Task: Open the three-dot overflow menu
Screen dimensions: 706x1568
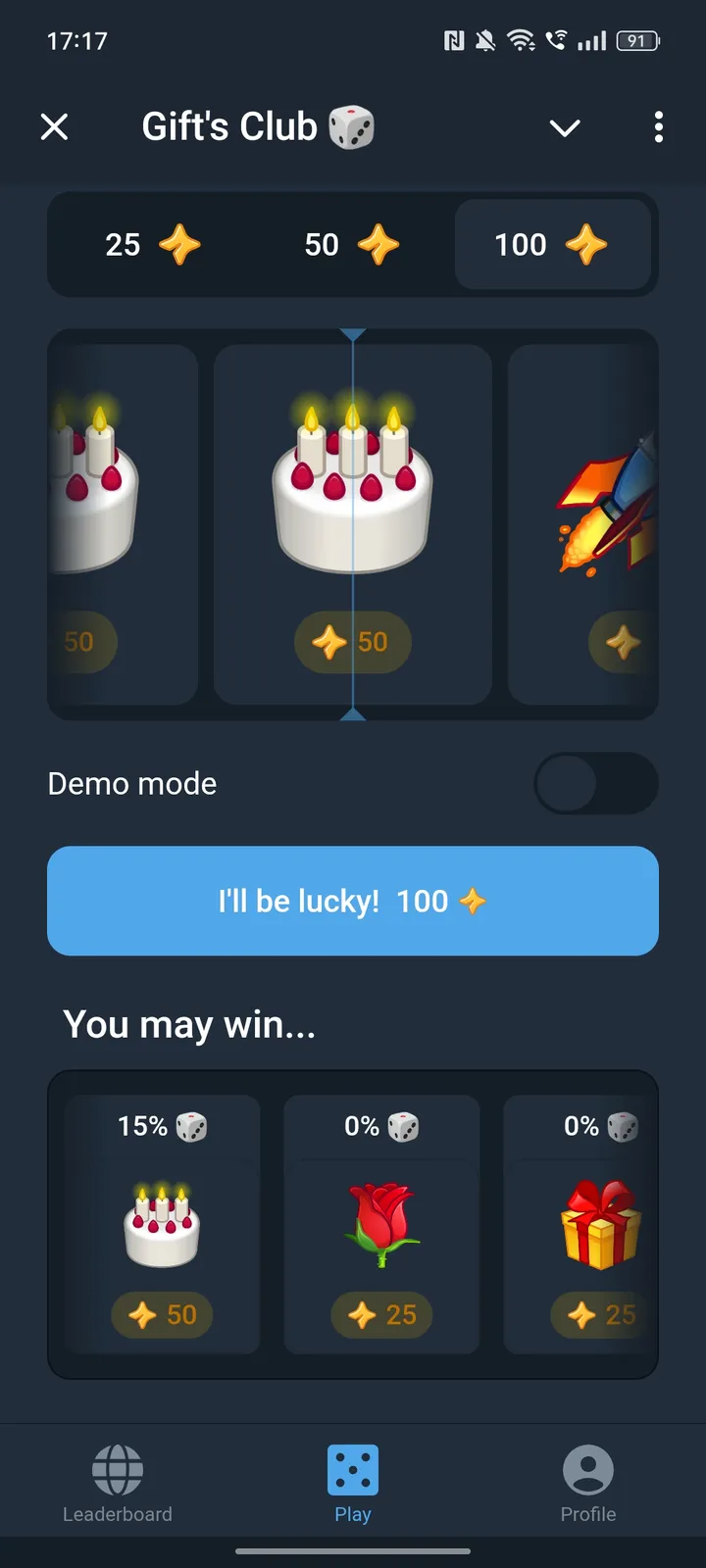Action: (658, 127)
